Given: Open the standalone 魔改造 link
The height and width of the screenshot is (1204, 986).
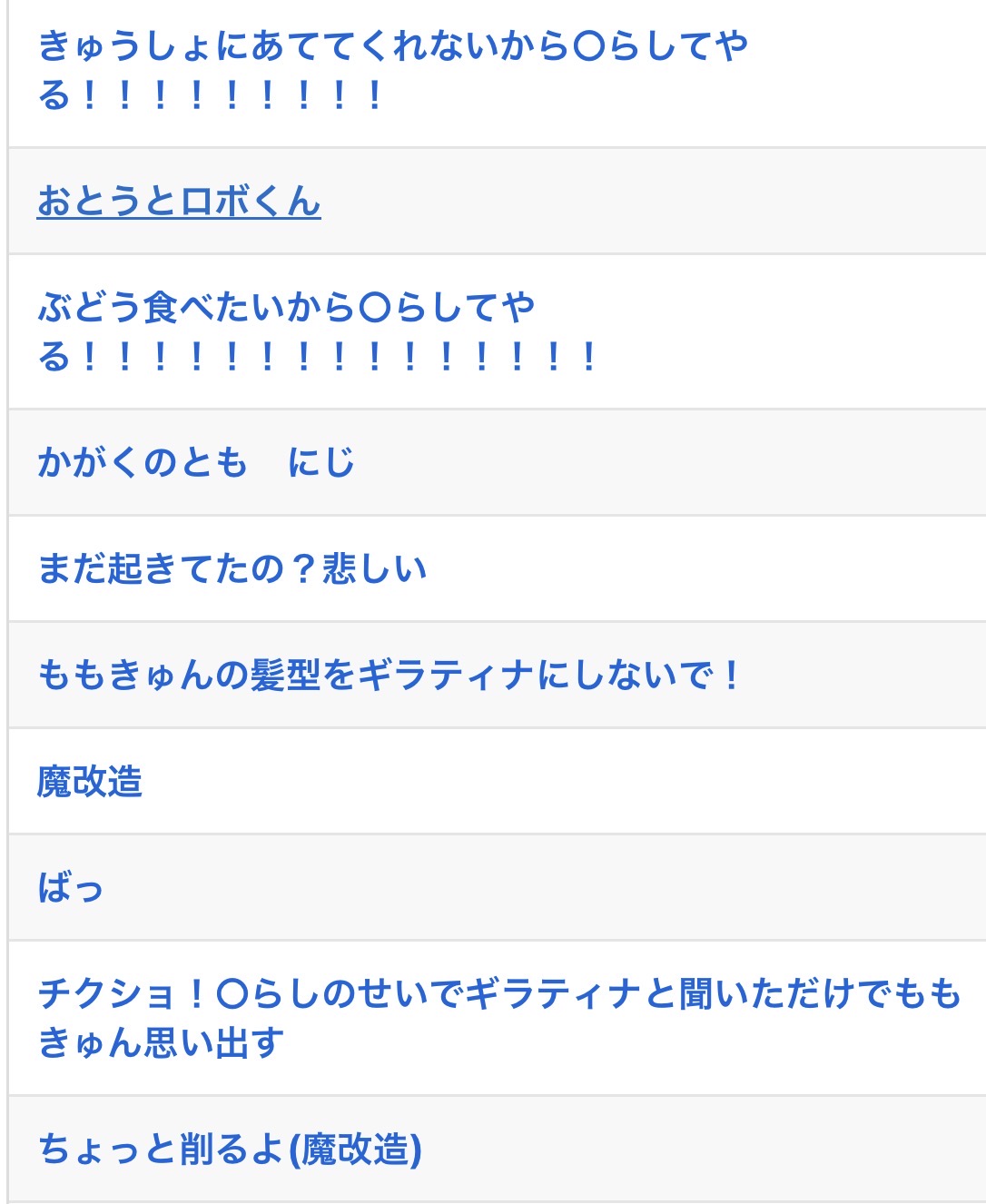Looking at the screenshot, I should [x=90, y=781].
